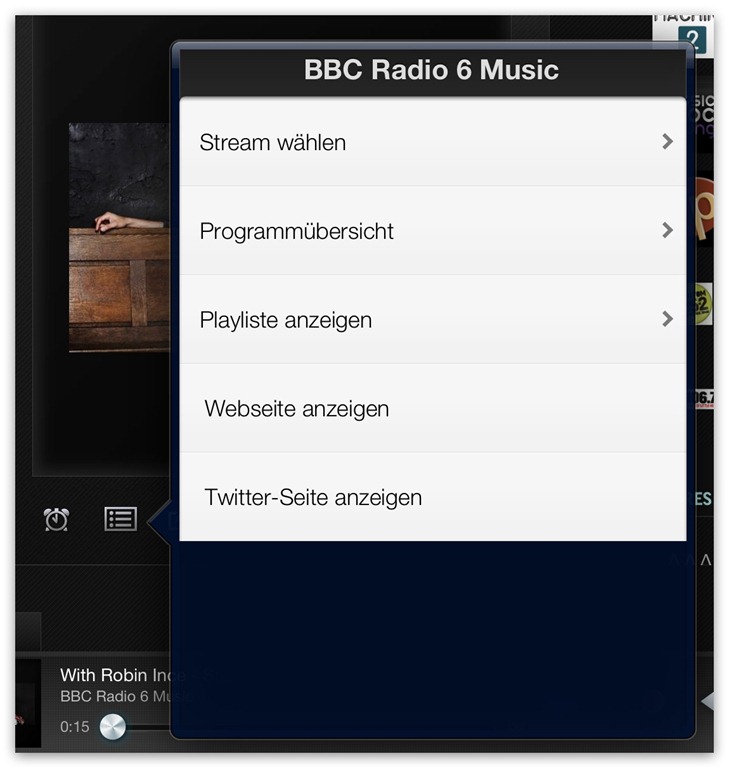The image size is (729, 768).
Task: Open the Programmübersicht row
Action: (432, 231)
